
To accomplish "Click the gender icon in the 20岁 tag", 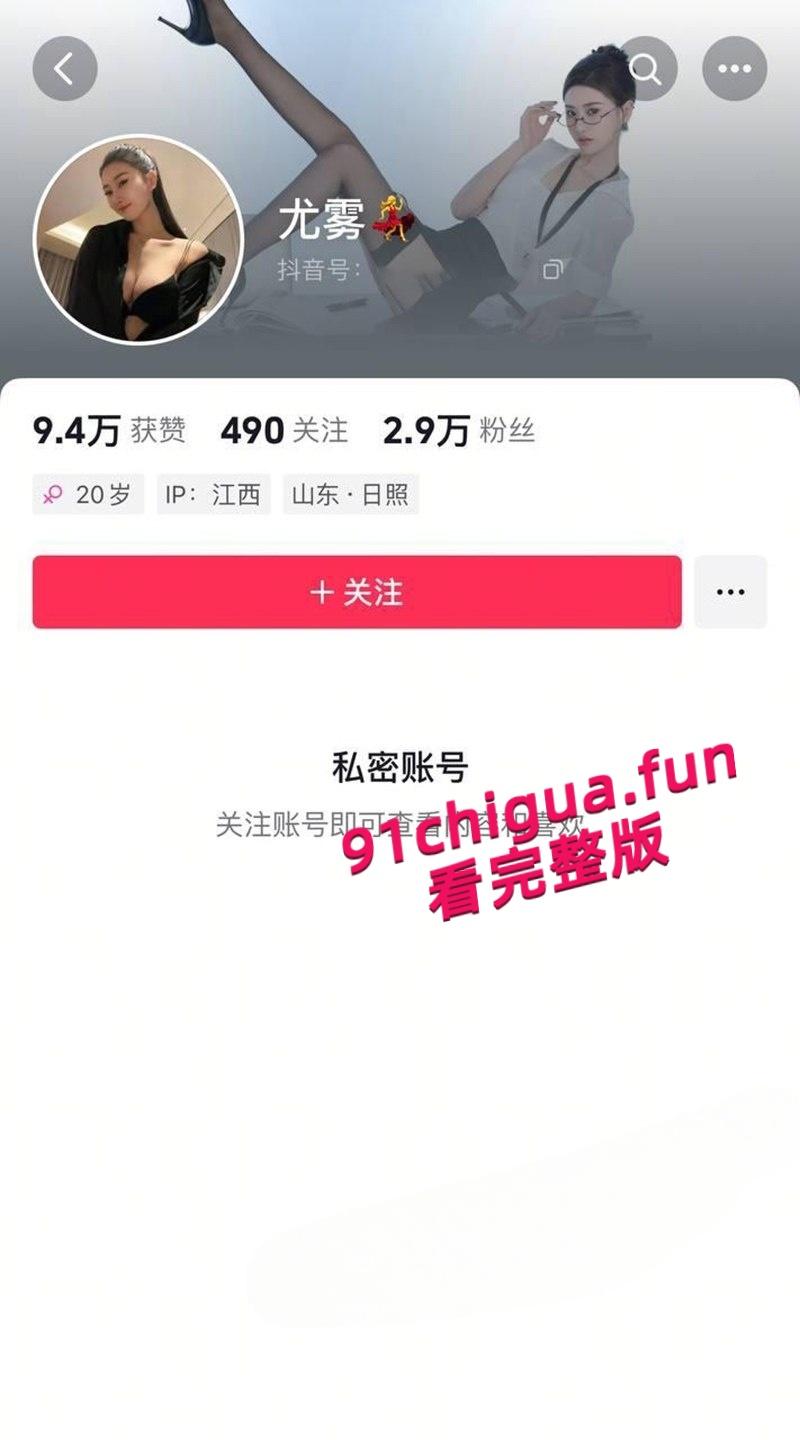I will pyautogui.click(x=53, y=493).
